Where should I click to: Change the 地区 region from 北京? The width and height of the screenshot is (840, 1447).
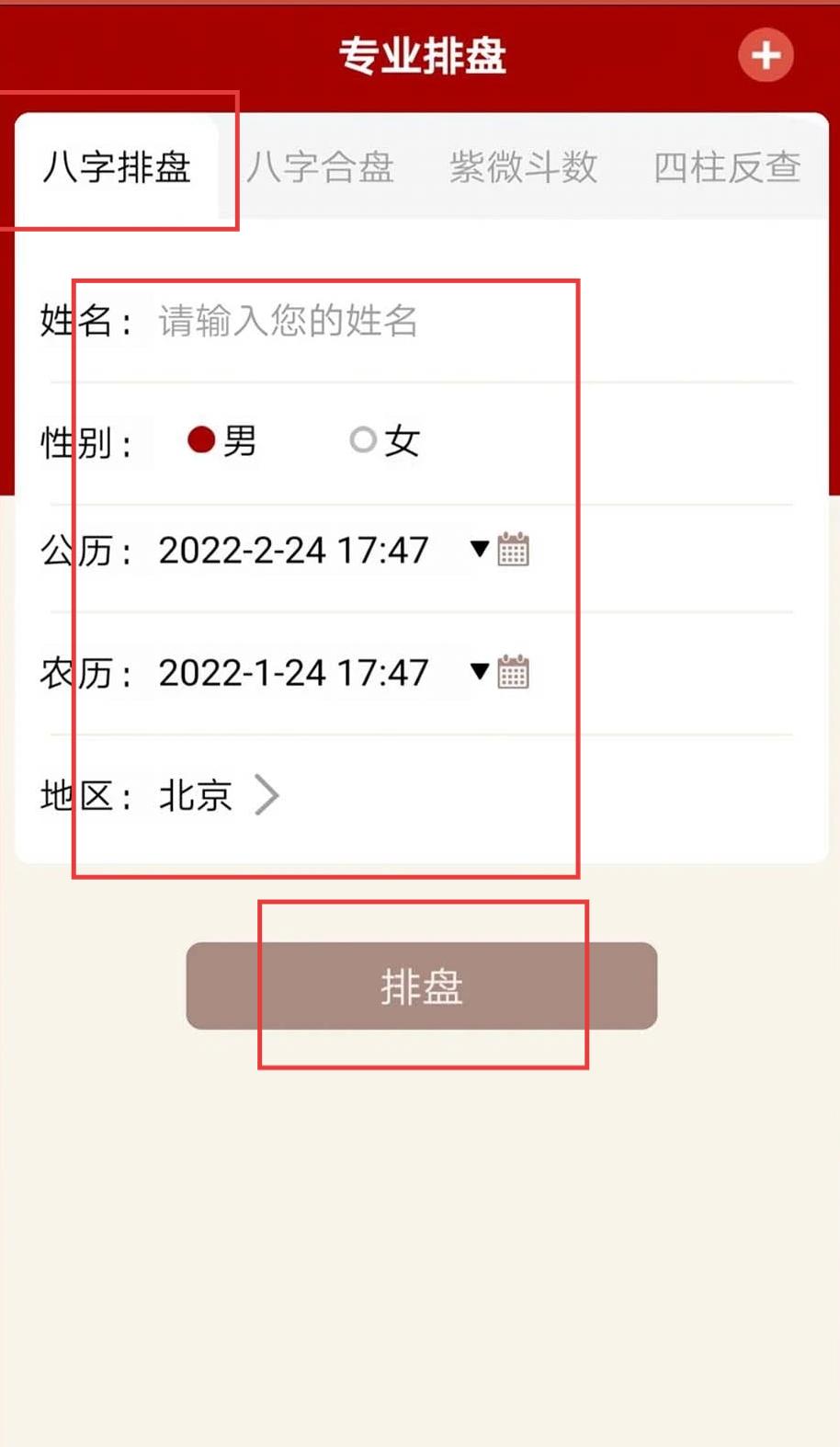[219, 795]
